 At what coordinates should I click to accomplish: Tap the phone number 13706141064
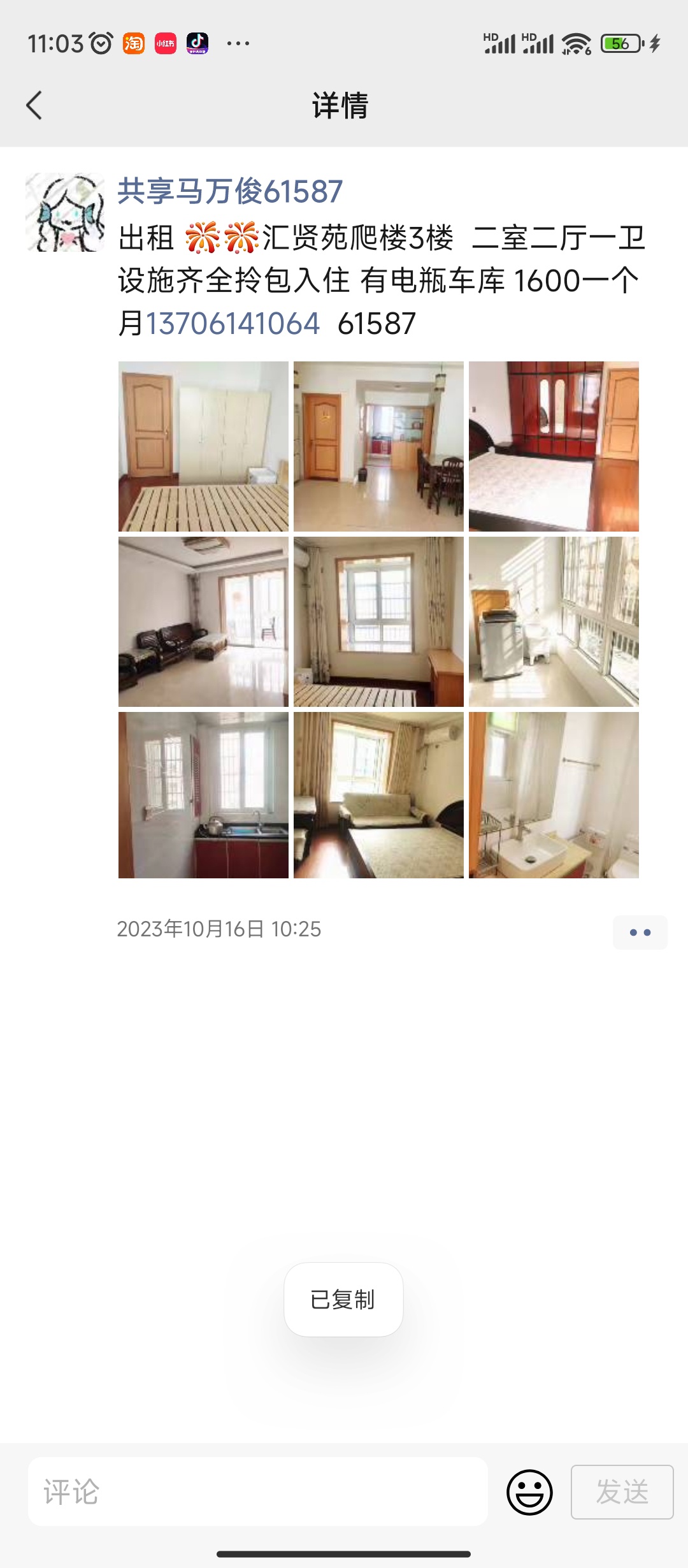(x=233, y=324)
